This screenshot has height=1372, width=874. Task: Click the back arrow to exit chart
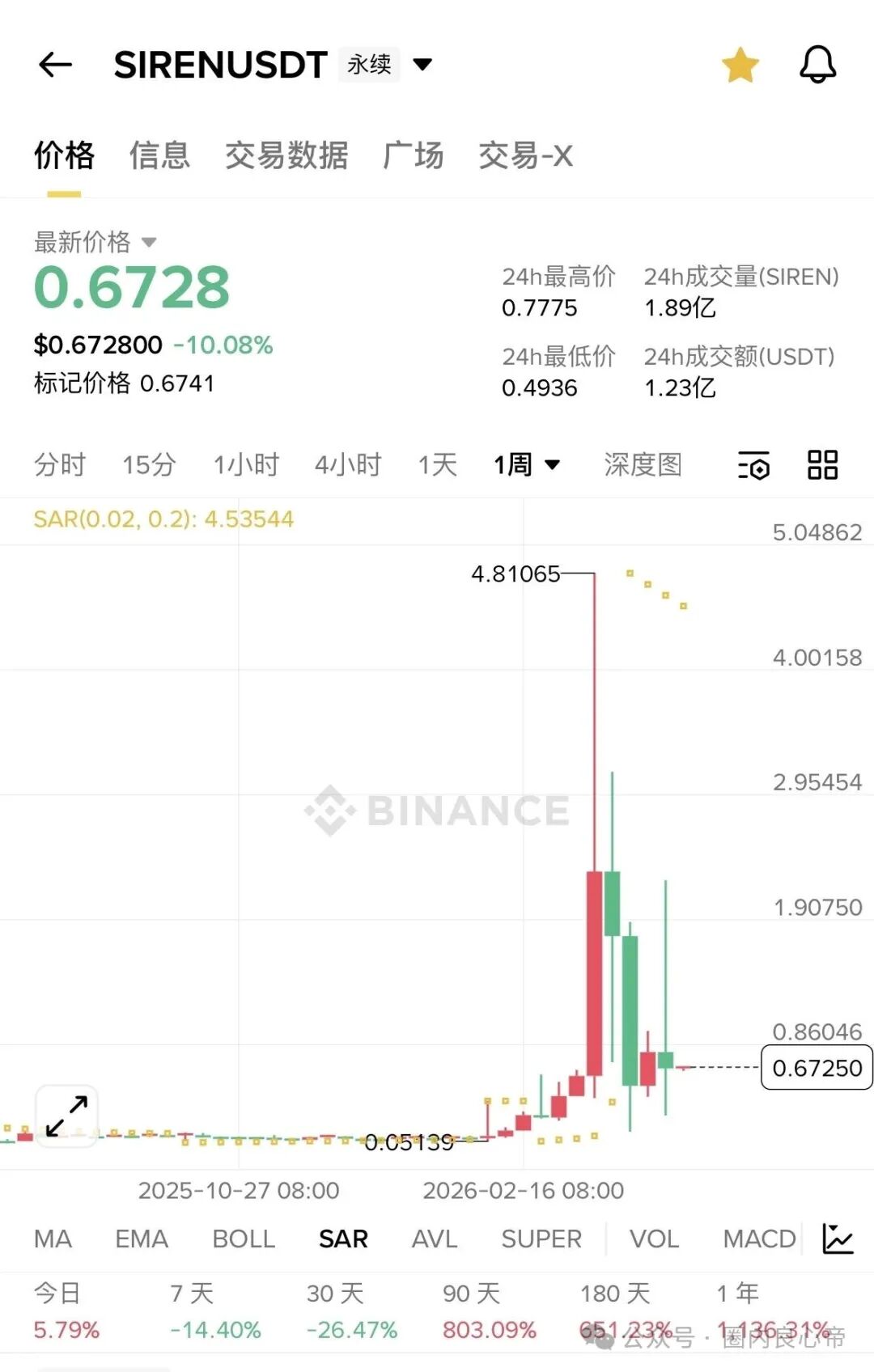53,65
